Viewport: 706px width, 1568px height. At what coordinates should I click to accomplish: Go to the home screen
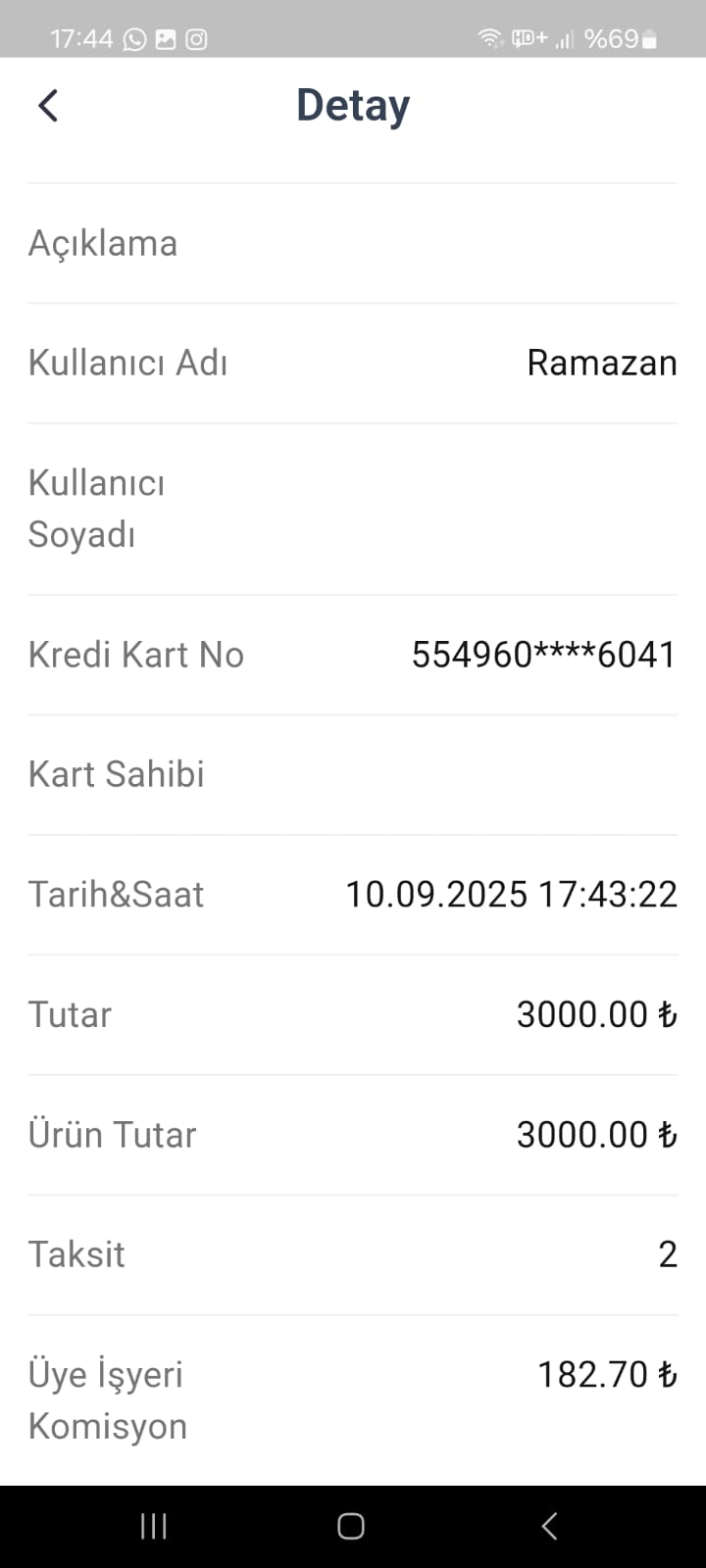(351, 1526)
